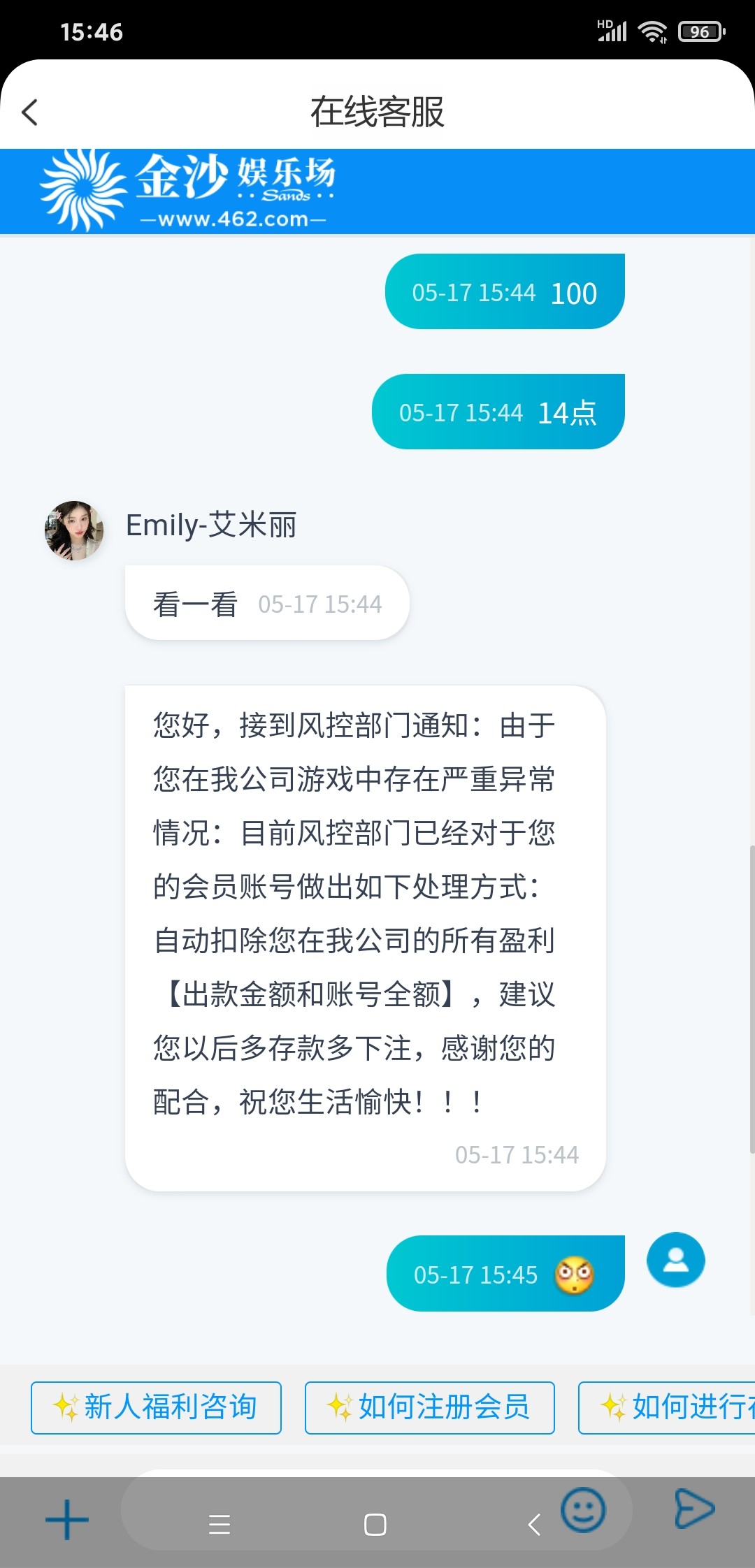Select the 新人福利咨询 quick reply

(x=155, y=1407)
